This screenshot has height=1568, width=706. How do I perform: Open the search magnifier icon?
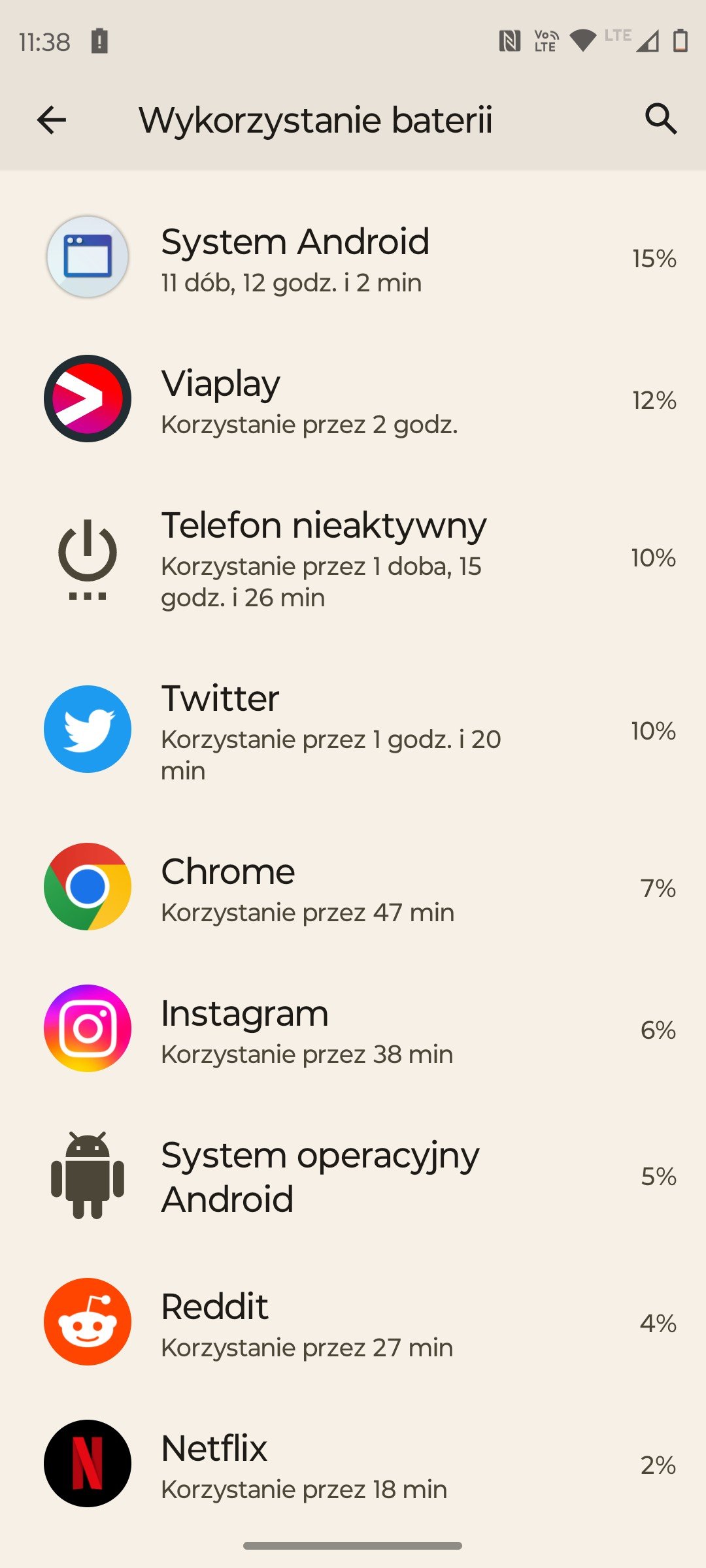pyautogui.click(x=660, y=120)
